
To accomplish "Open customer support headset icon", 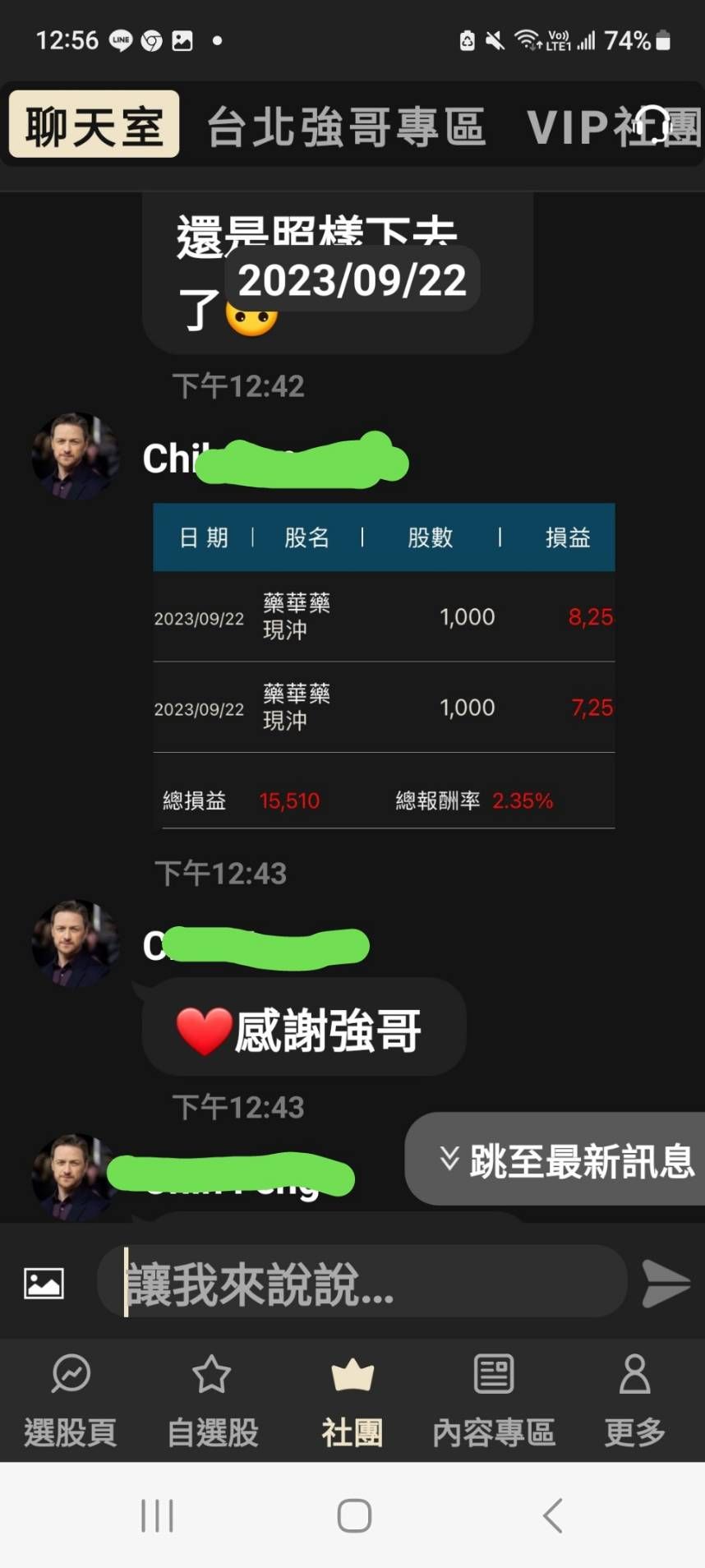I will pos(654,124).
